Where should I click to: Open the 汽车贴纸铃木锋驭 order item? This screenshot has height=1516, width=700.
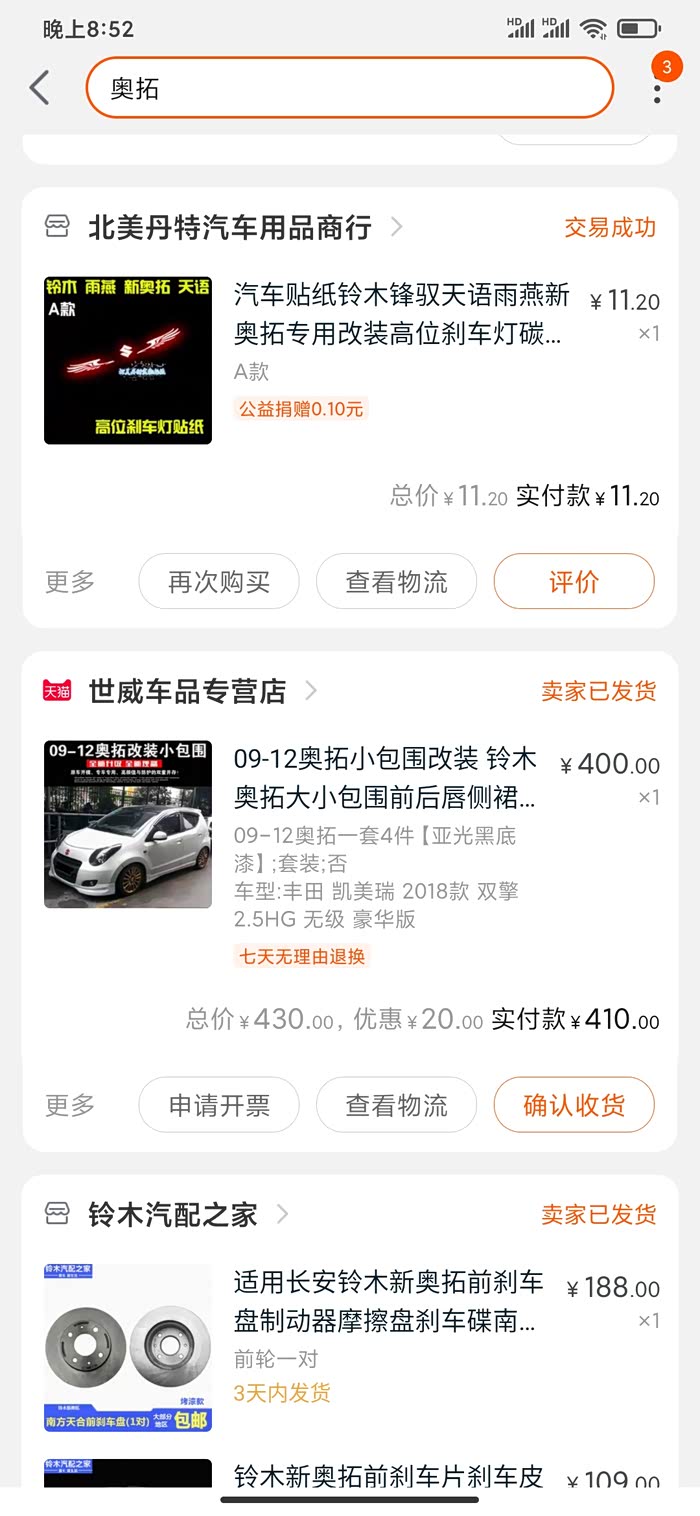(x=351, y=361)
